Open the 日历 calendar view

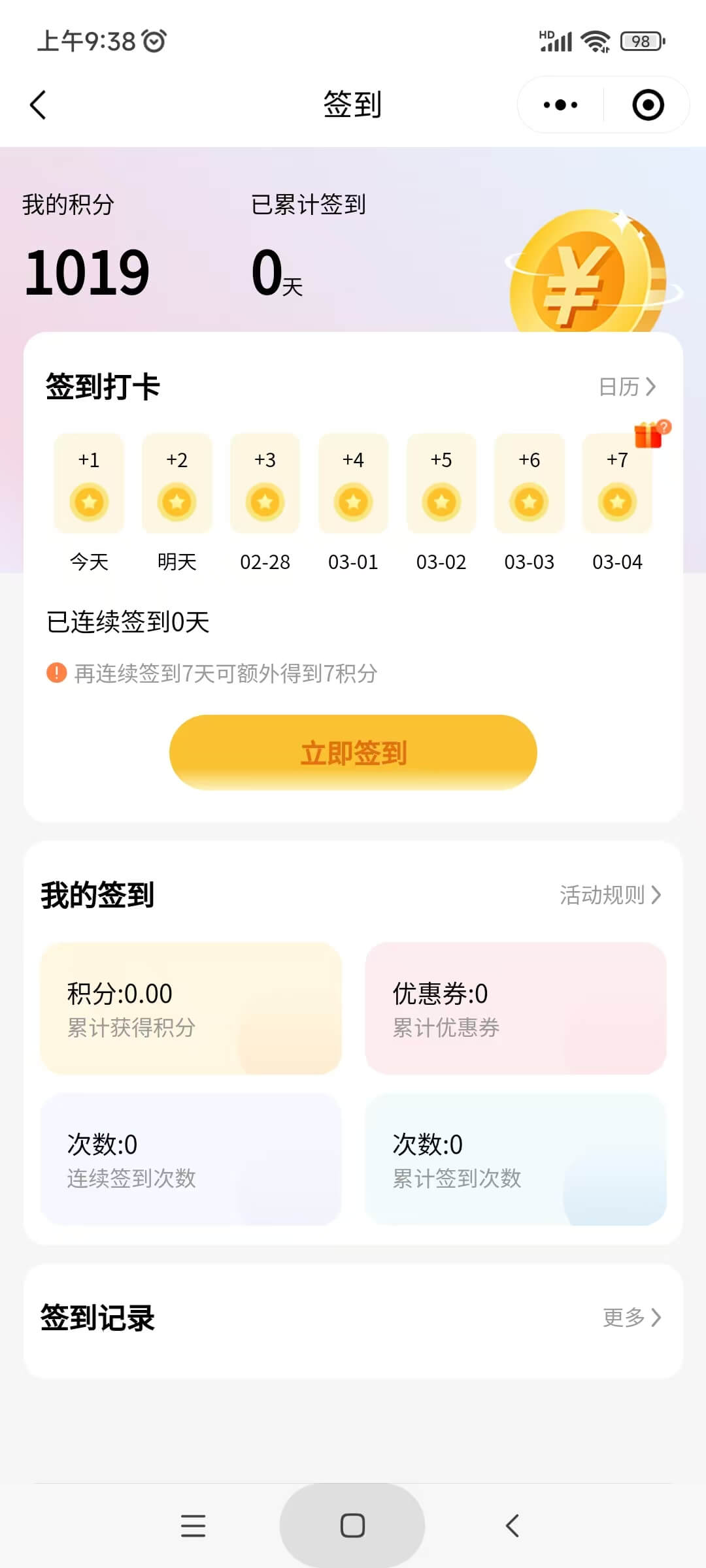click(x=627, y=387)
